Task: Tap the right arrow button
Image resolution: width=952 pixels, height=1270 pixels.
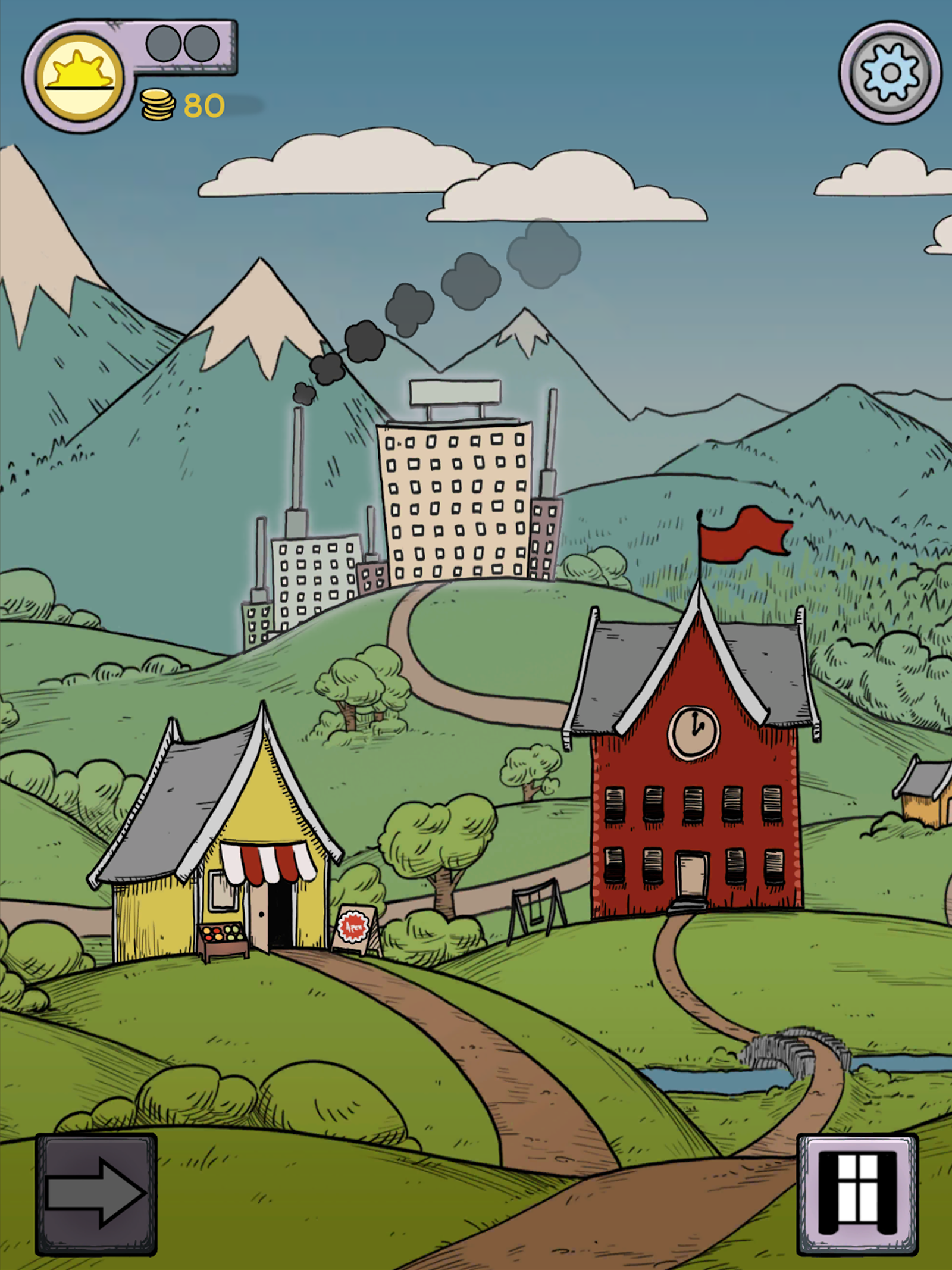Action: point(96,1194)
